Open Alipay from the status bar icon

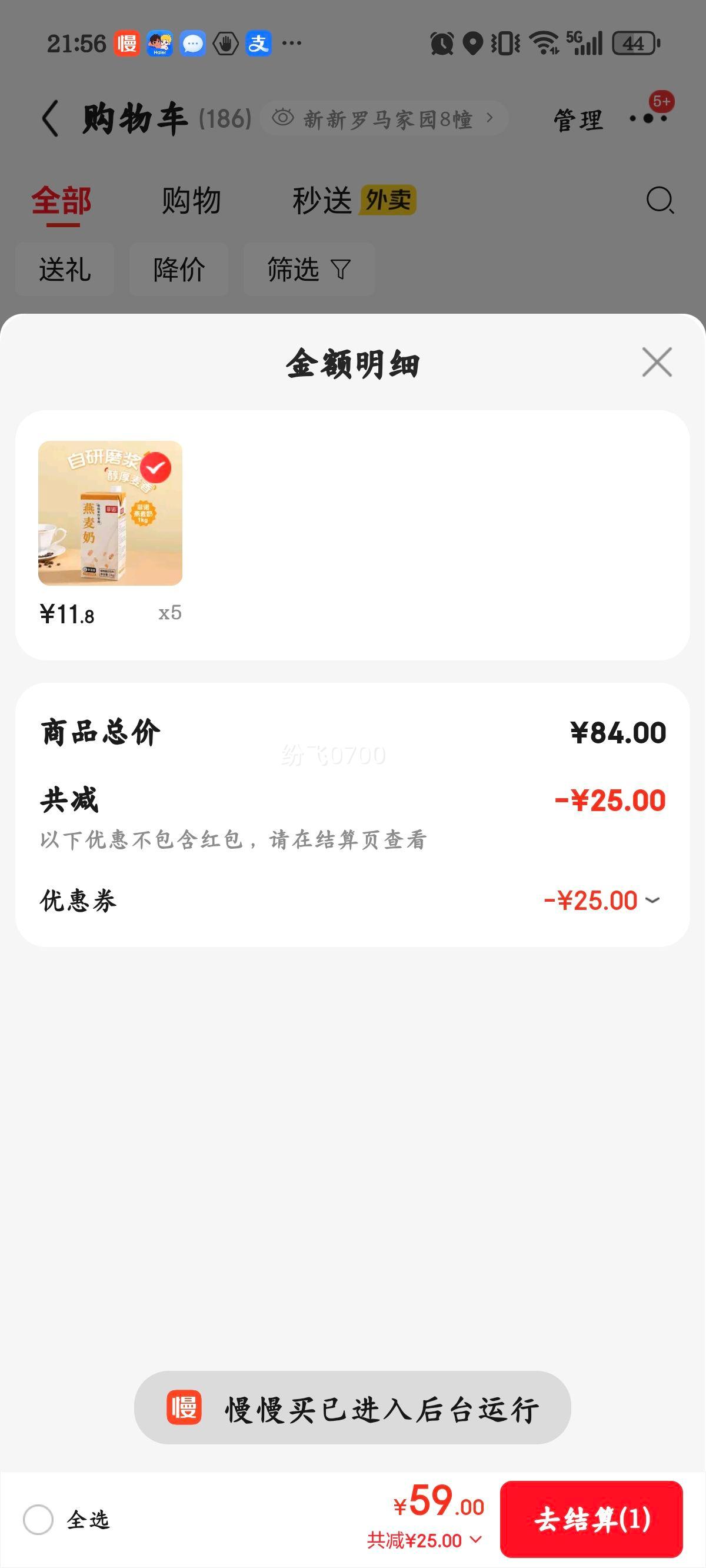(x=259, y=42)
